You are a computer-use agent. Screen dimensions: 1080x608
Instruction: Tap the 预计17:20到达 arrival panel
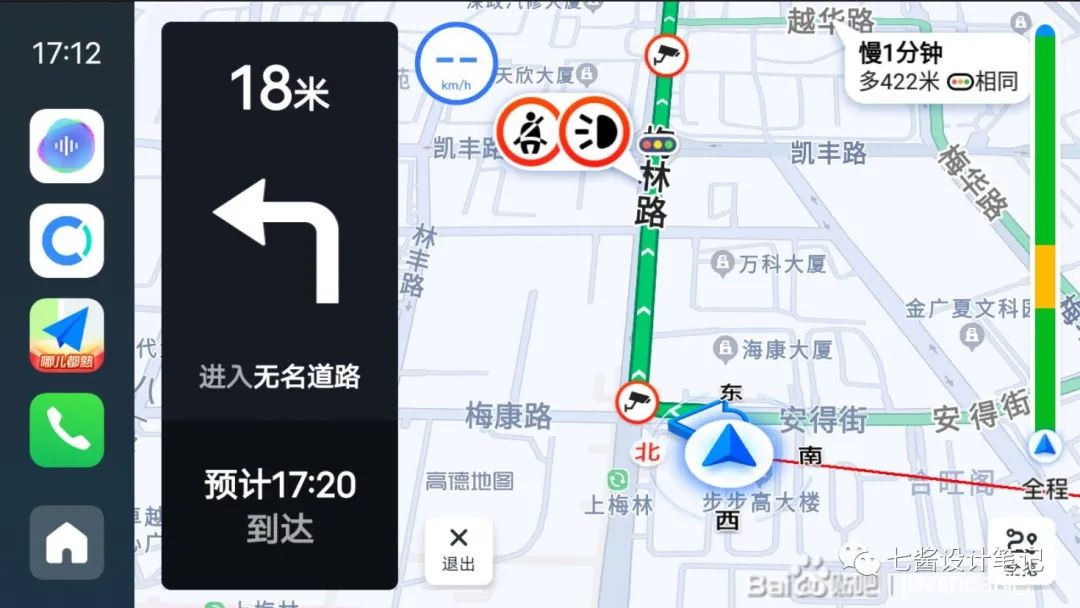click(x=279, y=505)
